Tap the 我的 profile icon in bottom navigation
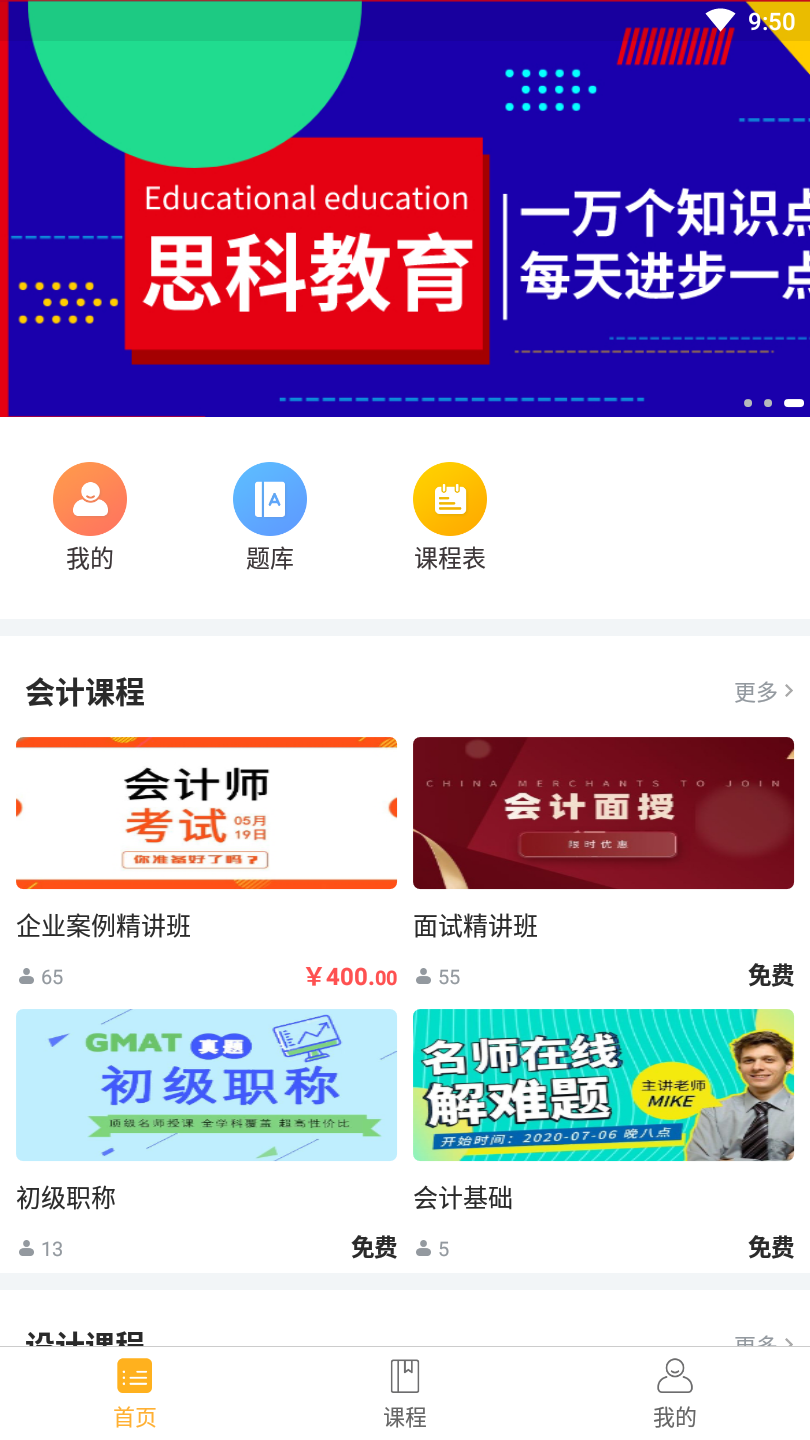Screen dimensions: 810x1440 [675, 1376]
